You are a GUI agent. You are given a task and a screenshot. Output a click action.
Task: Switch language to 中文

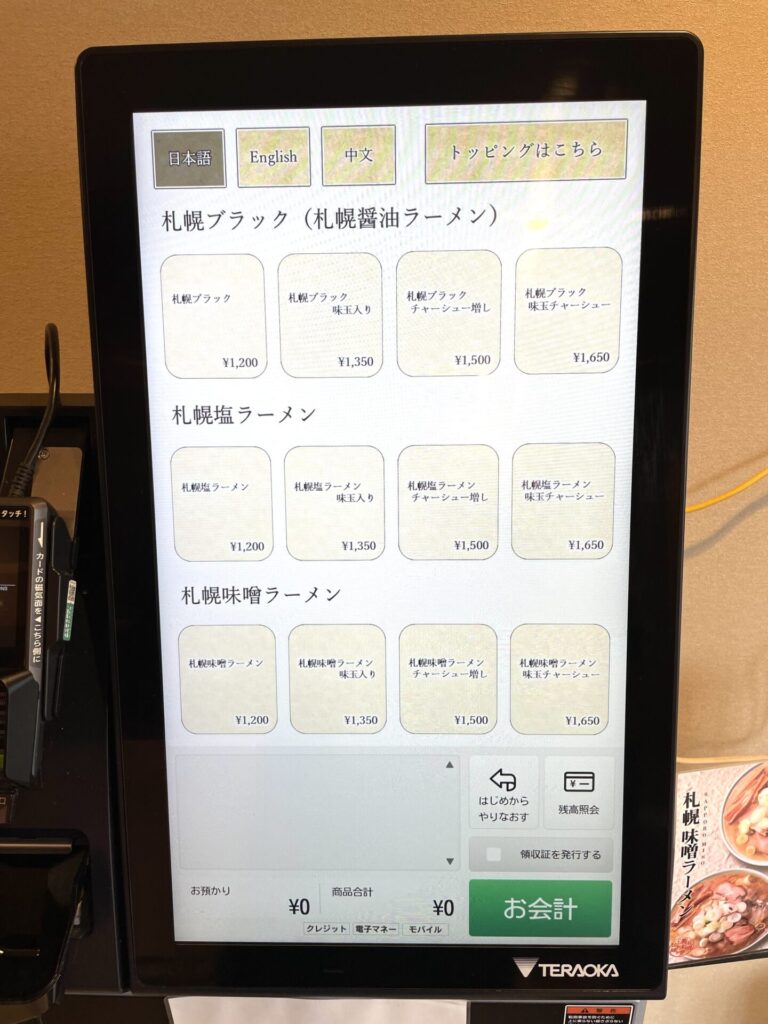click(x=358, y=156)
